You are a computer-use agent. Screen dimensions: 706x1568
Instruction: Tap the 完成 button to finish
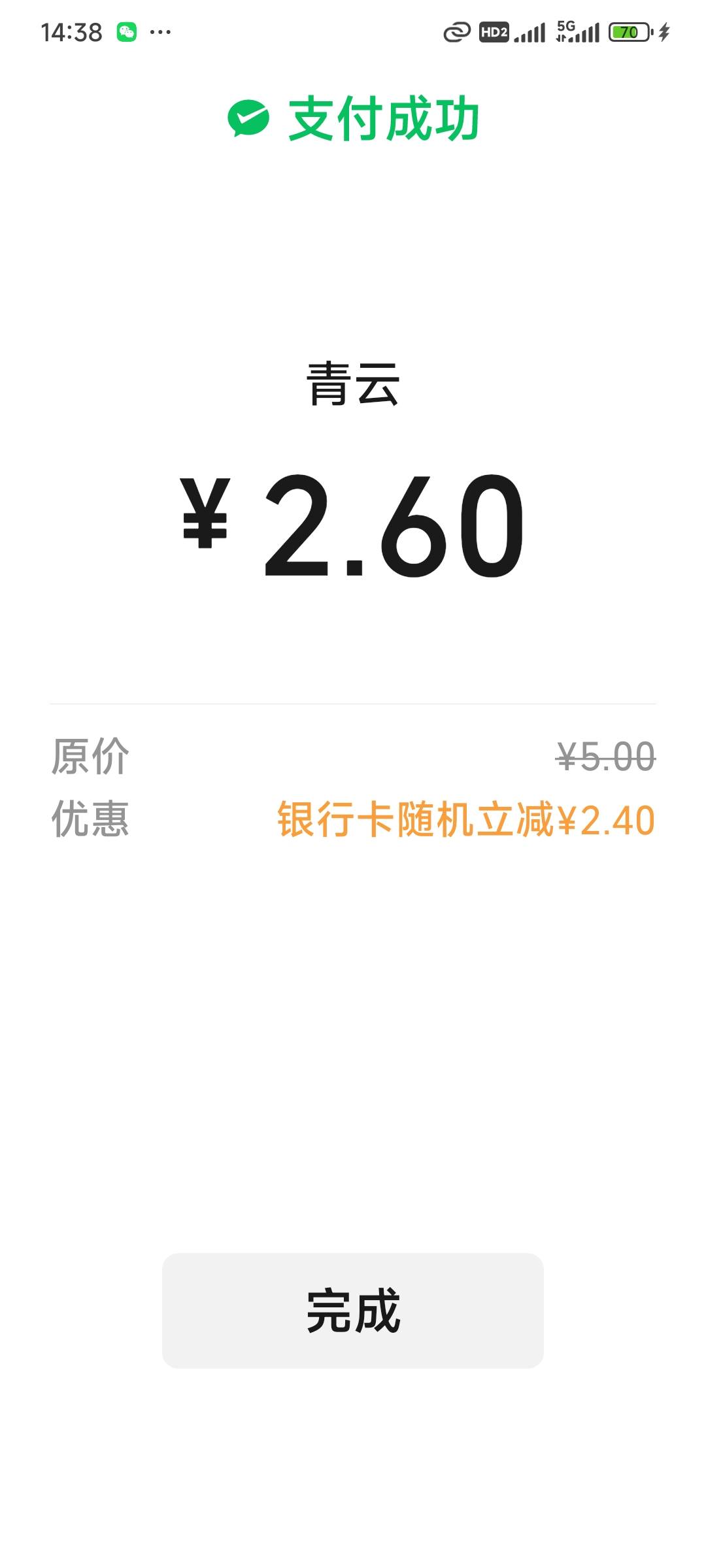(353, 1311)
